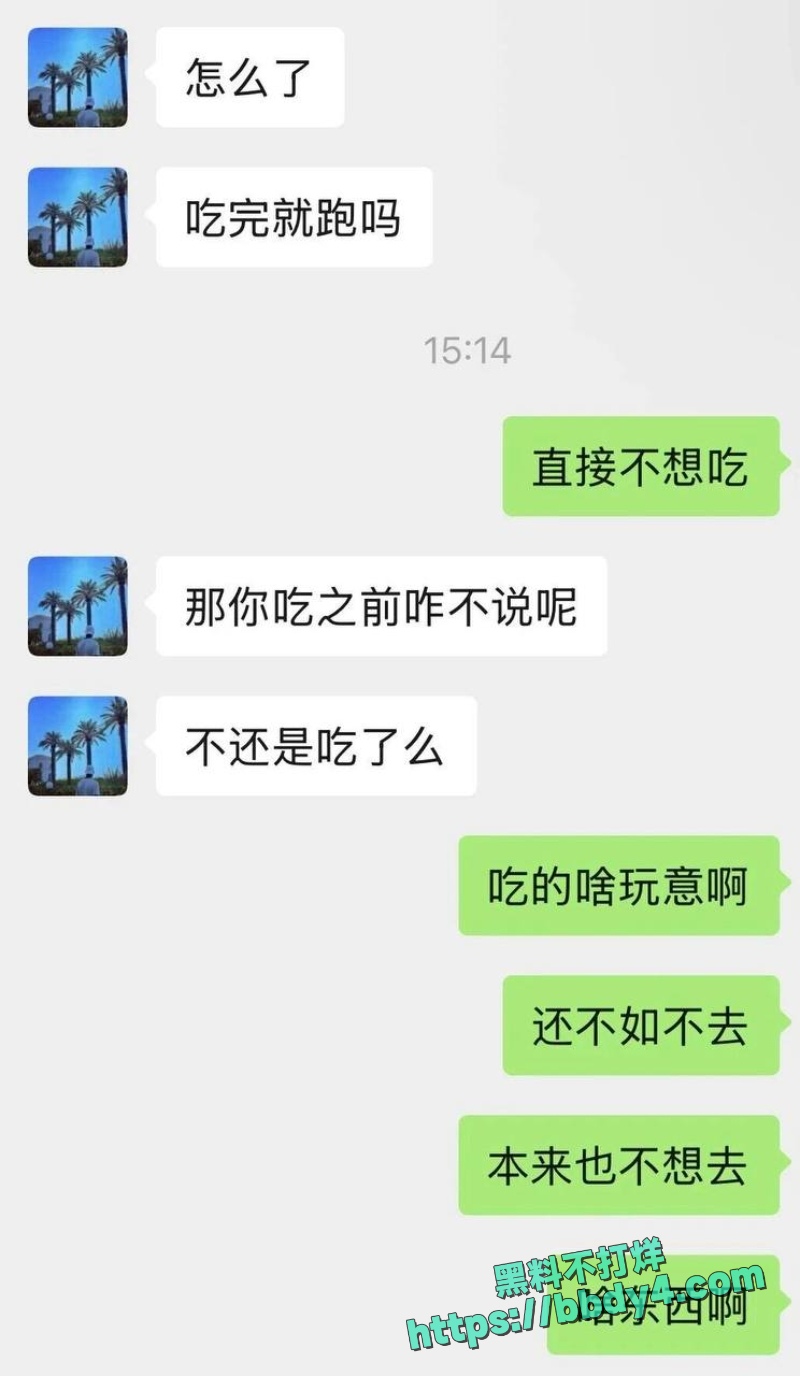The image size is (800, 1376).
Task: Open profile from avatar beside "那你吃之前咋不说呢"
Action: tap(78, 606)
